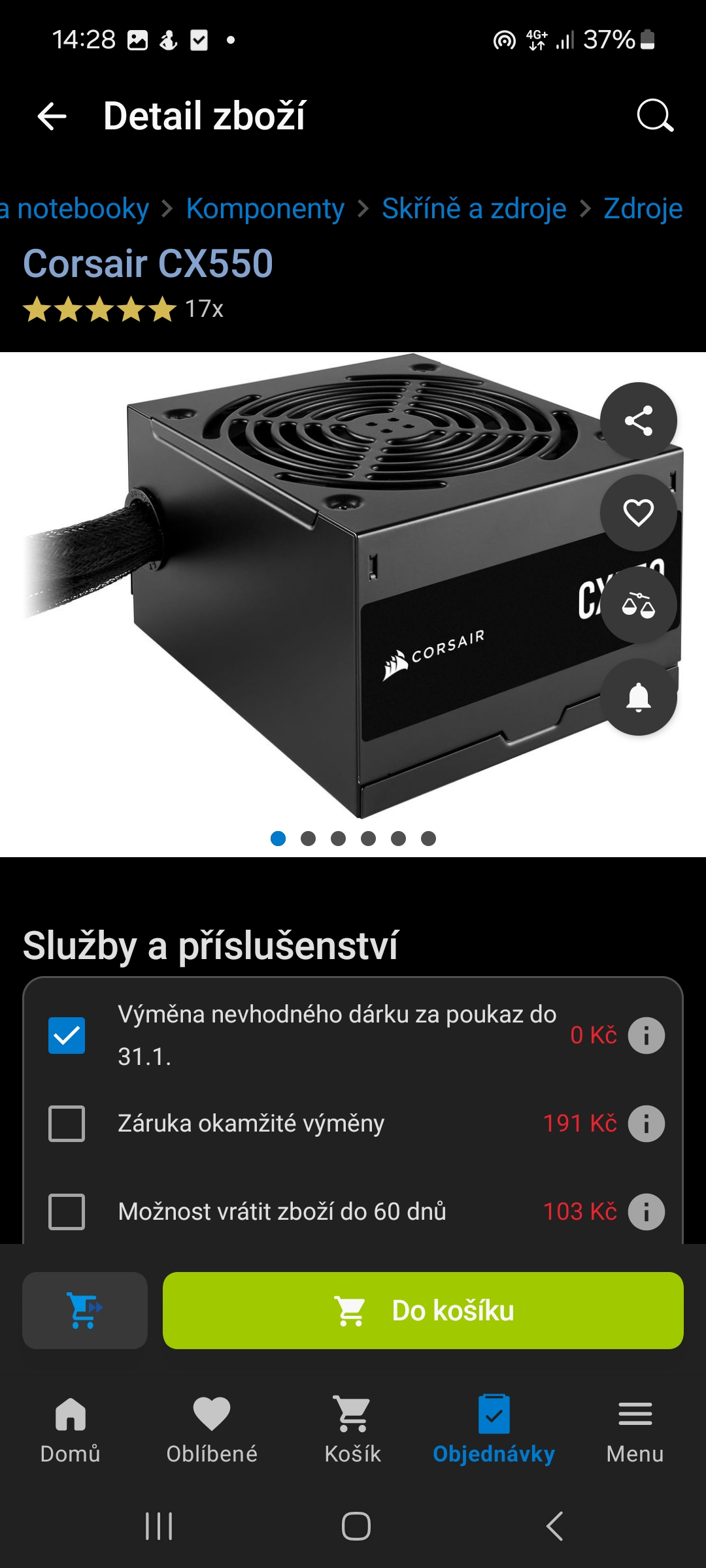Switch to the Domů tab
The image size is (706, 1568).
click(71, 1428)
